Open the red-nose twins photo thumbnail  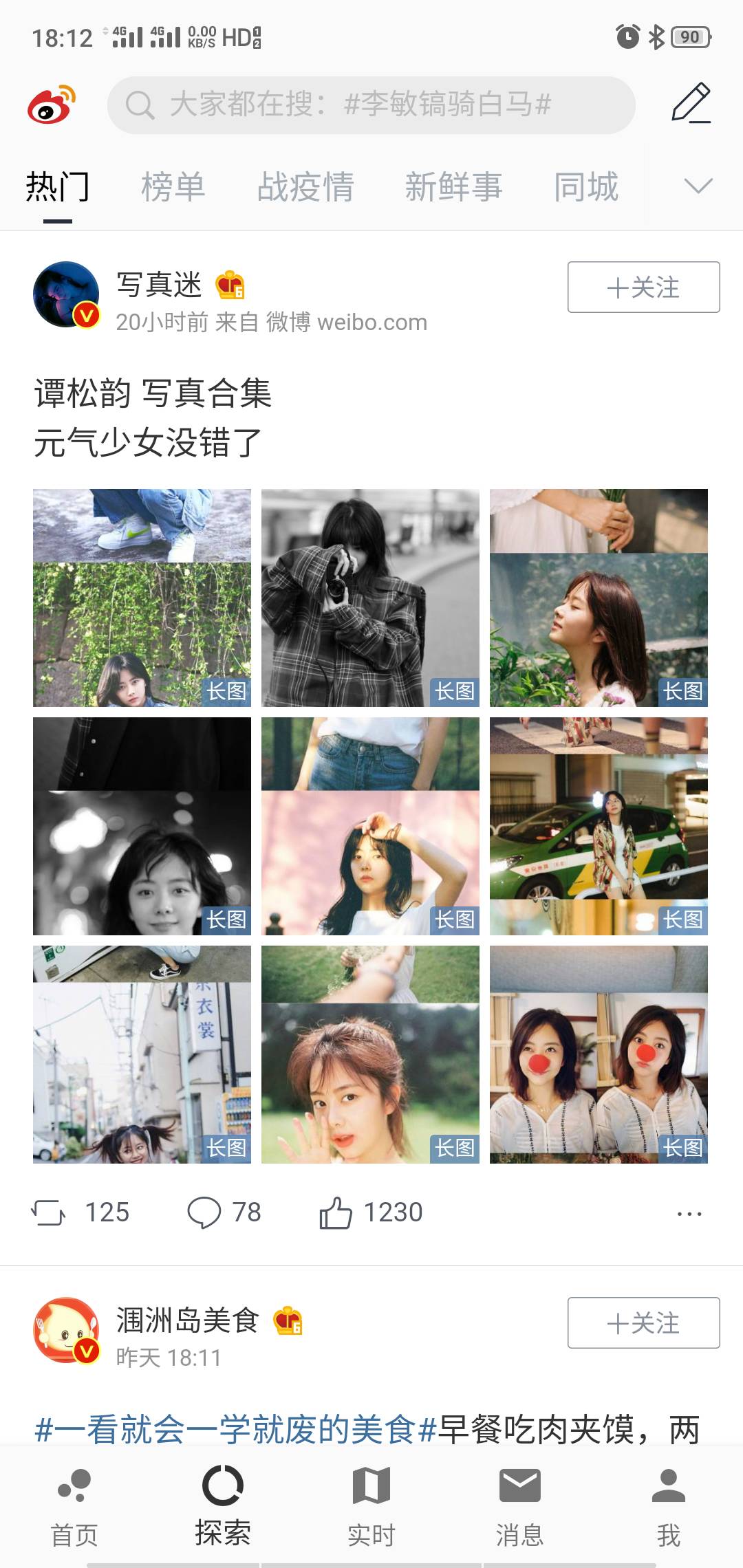pos(598,1057)
